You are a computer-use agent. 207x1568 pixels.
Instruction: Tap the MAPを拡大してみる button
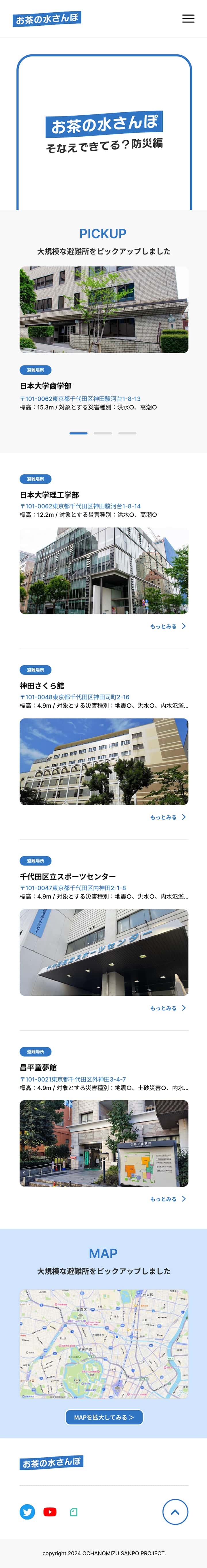pyautogui.click(x=104, y=1417)
